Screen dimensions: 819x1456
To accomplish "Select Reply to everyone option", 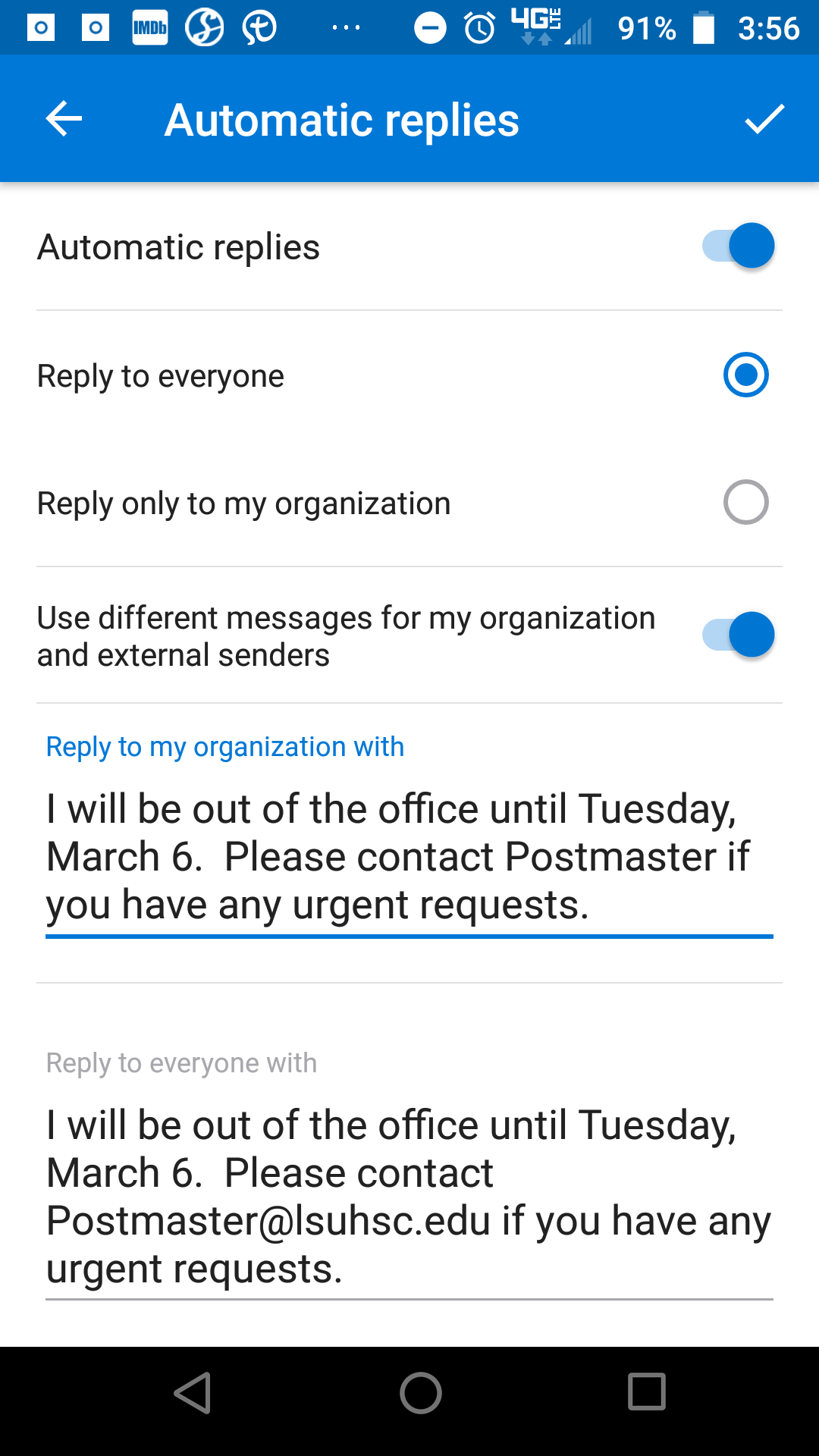I will tap(745, 375).
